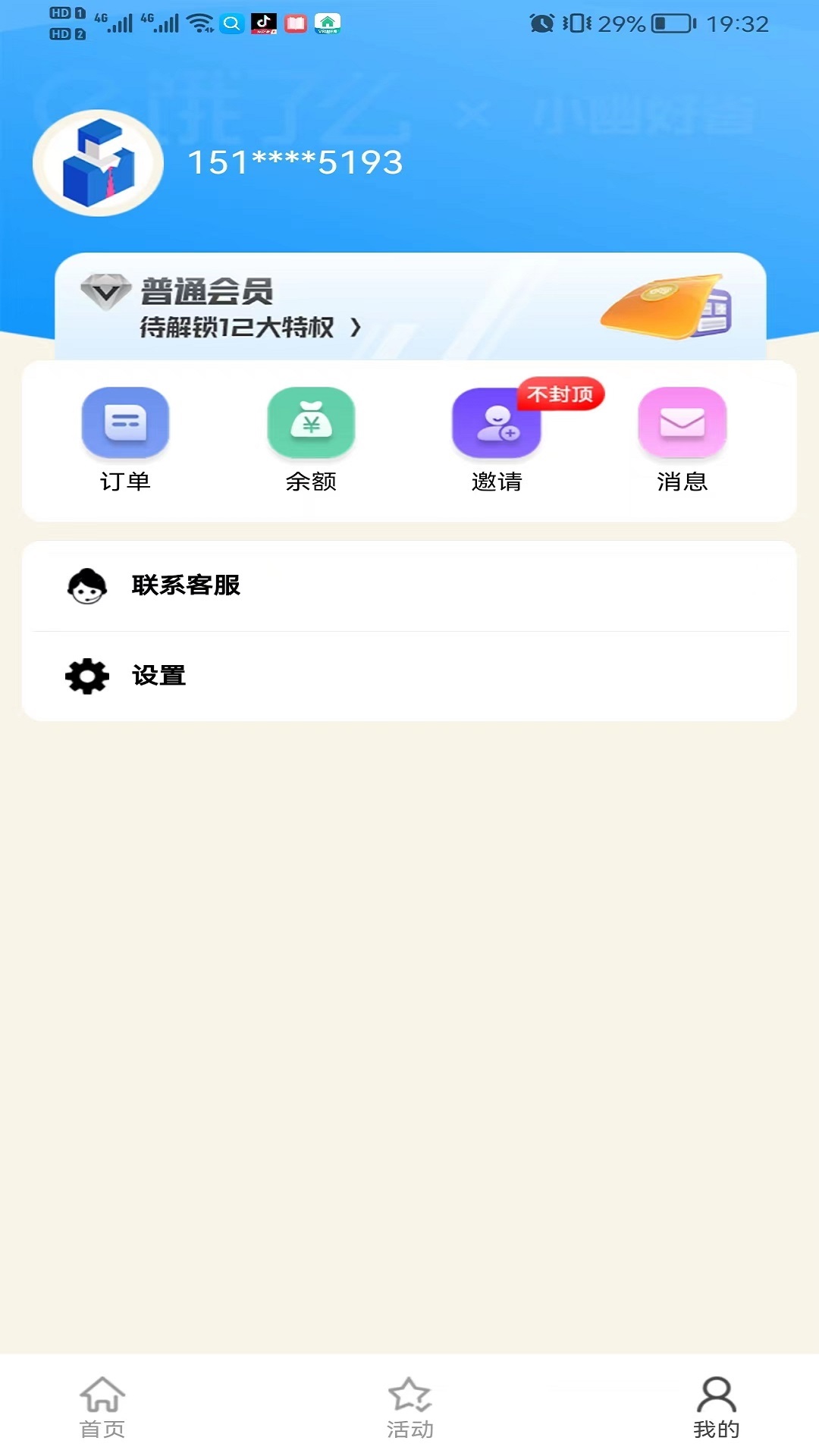Contact customer service via 联系客服
The height and width of the screenshot is (1456, 819).
409,585
